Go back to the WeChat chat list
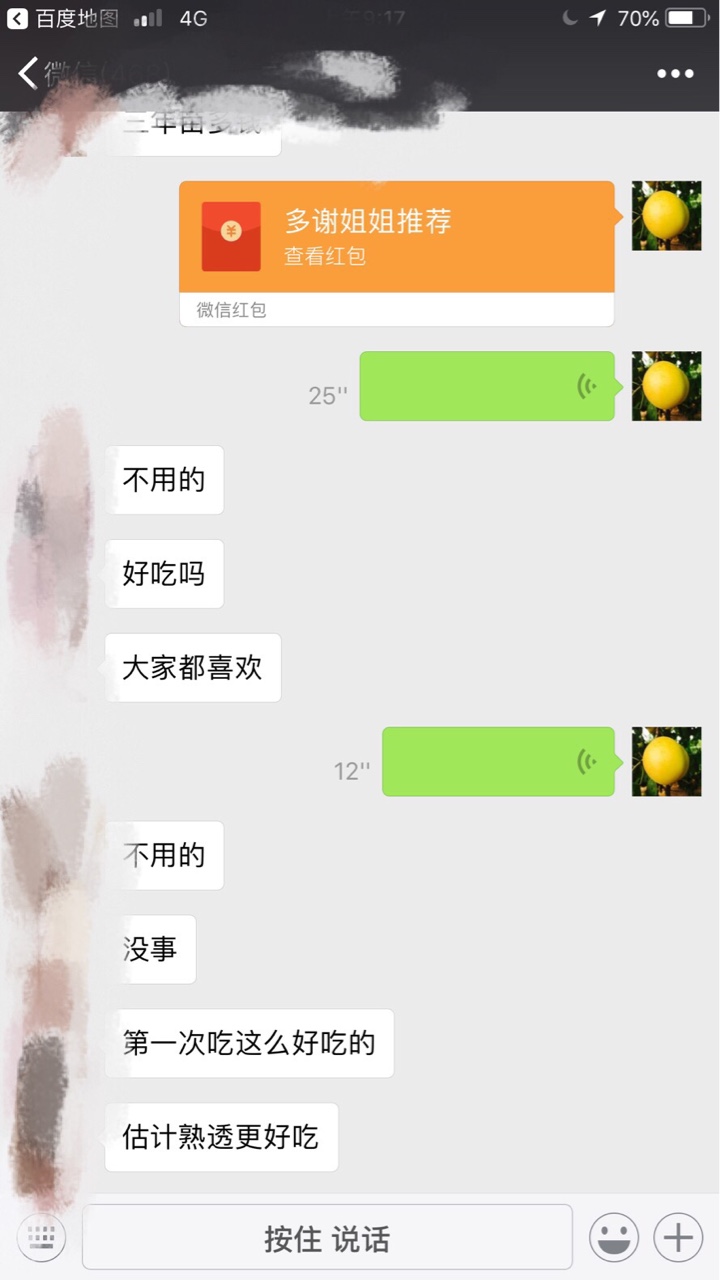The width and height of the screenshot is (720, 1280). (x=30, y=73)
